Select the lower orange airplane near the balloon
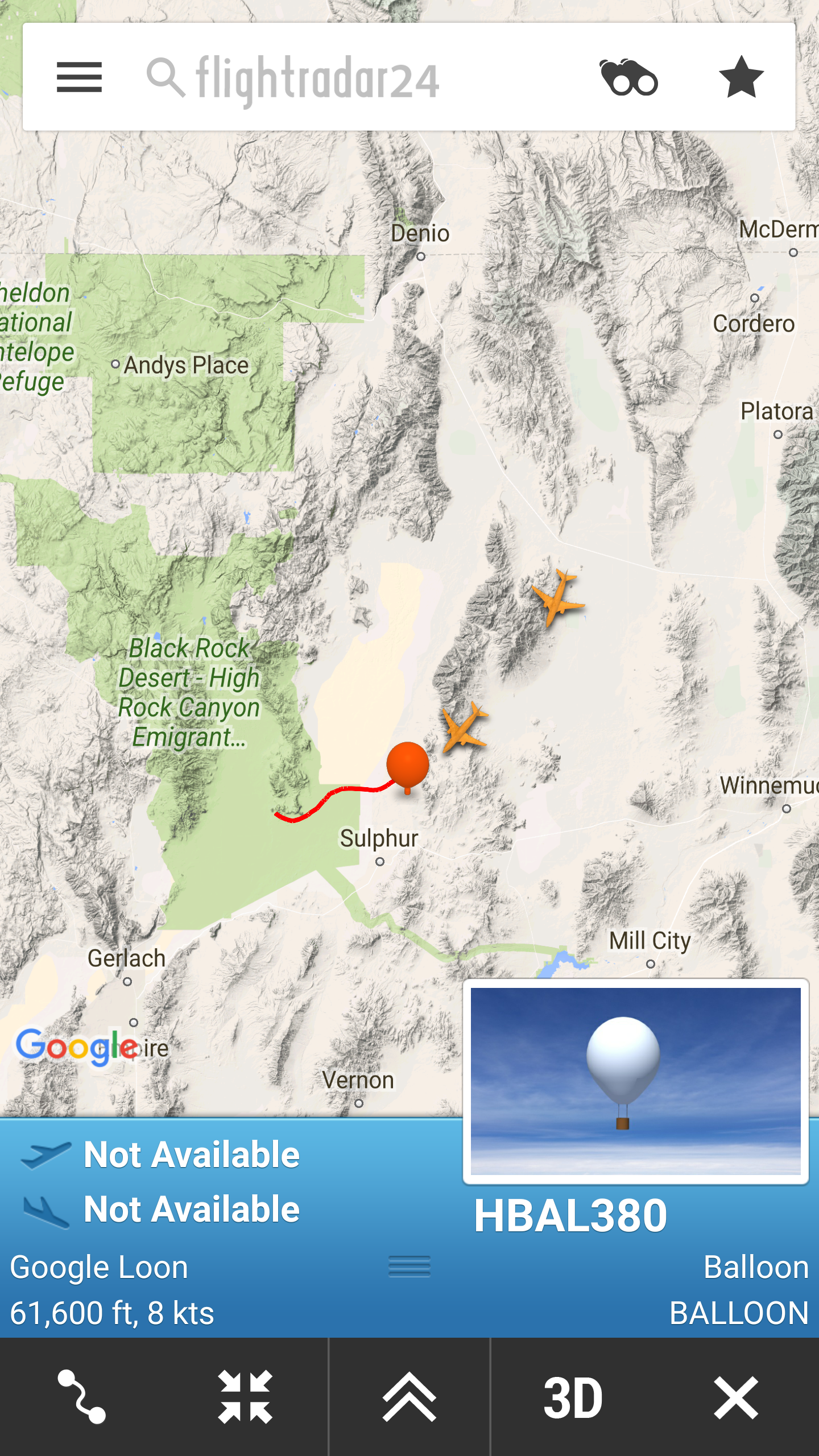Screen dimensions: 819x1456 464,728
